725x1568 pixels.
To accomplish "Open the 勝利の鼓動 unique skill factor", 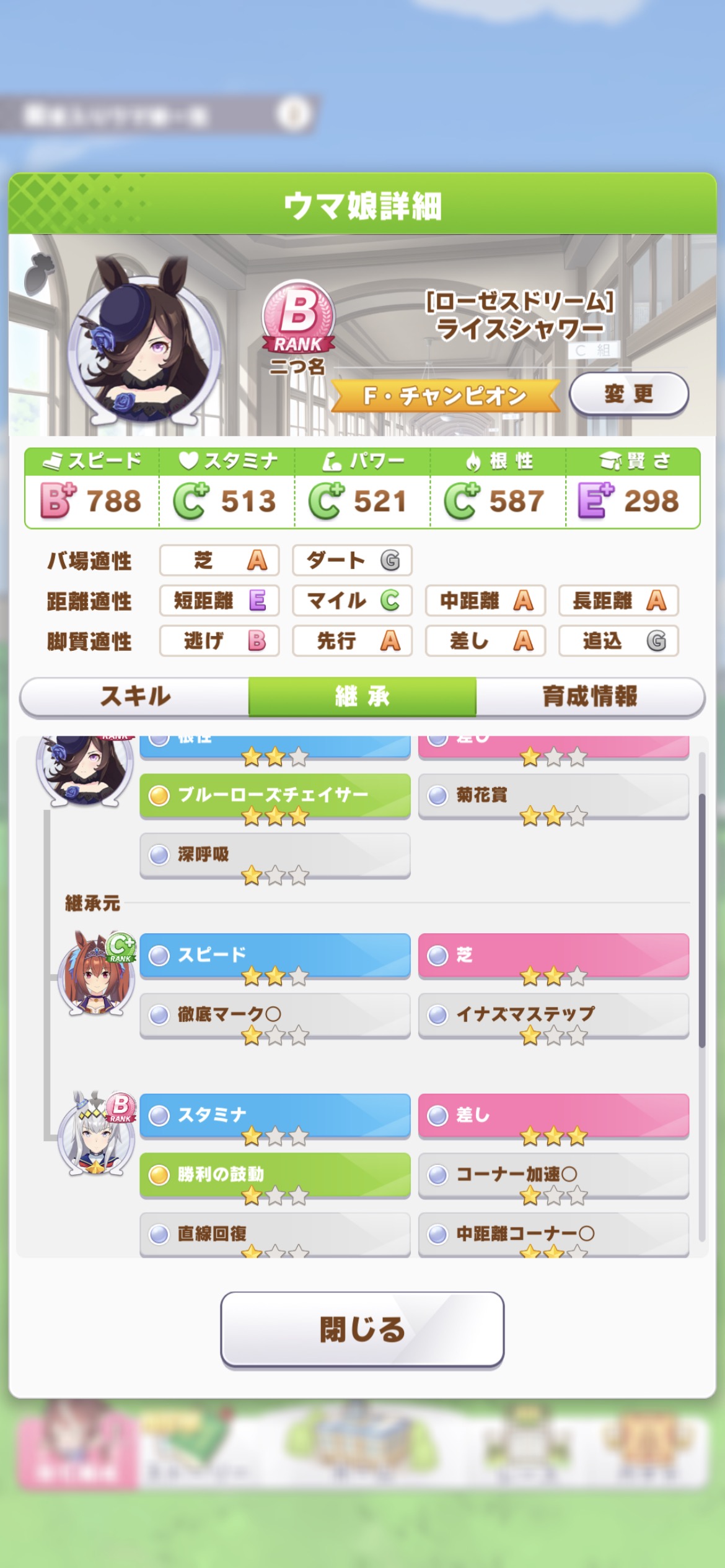I will pos(275,1174).
